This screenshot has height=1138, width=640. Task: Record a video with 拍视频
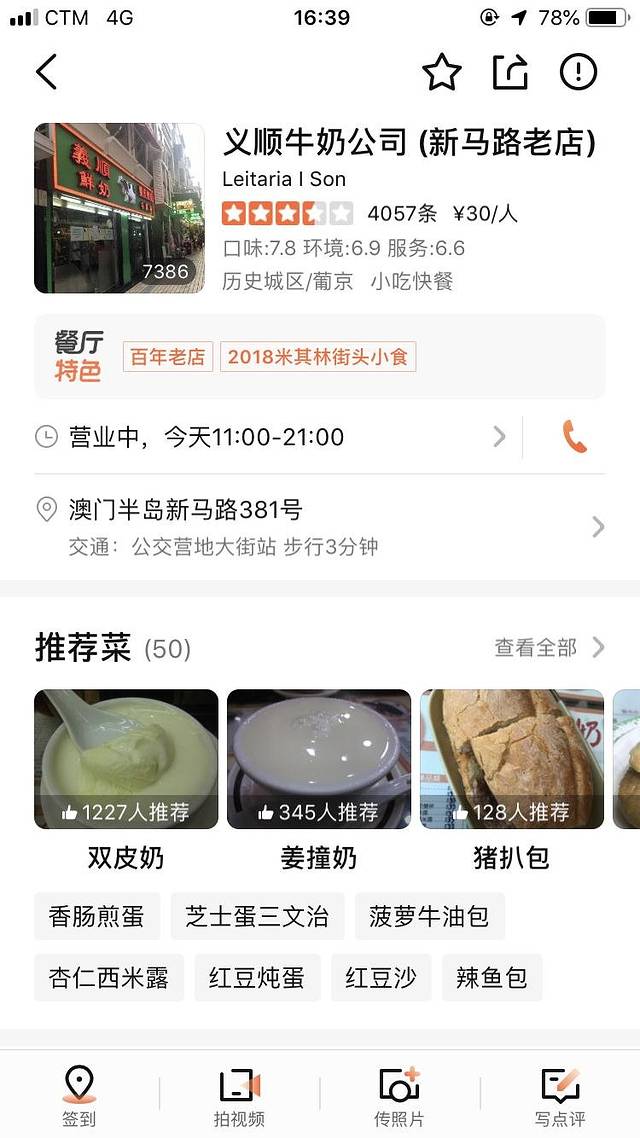240,1096
